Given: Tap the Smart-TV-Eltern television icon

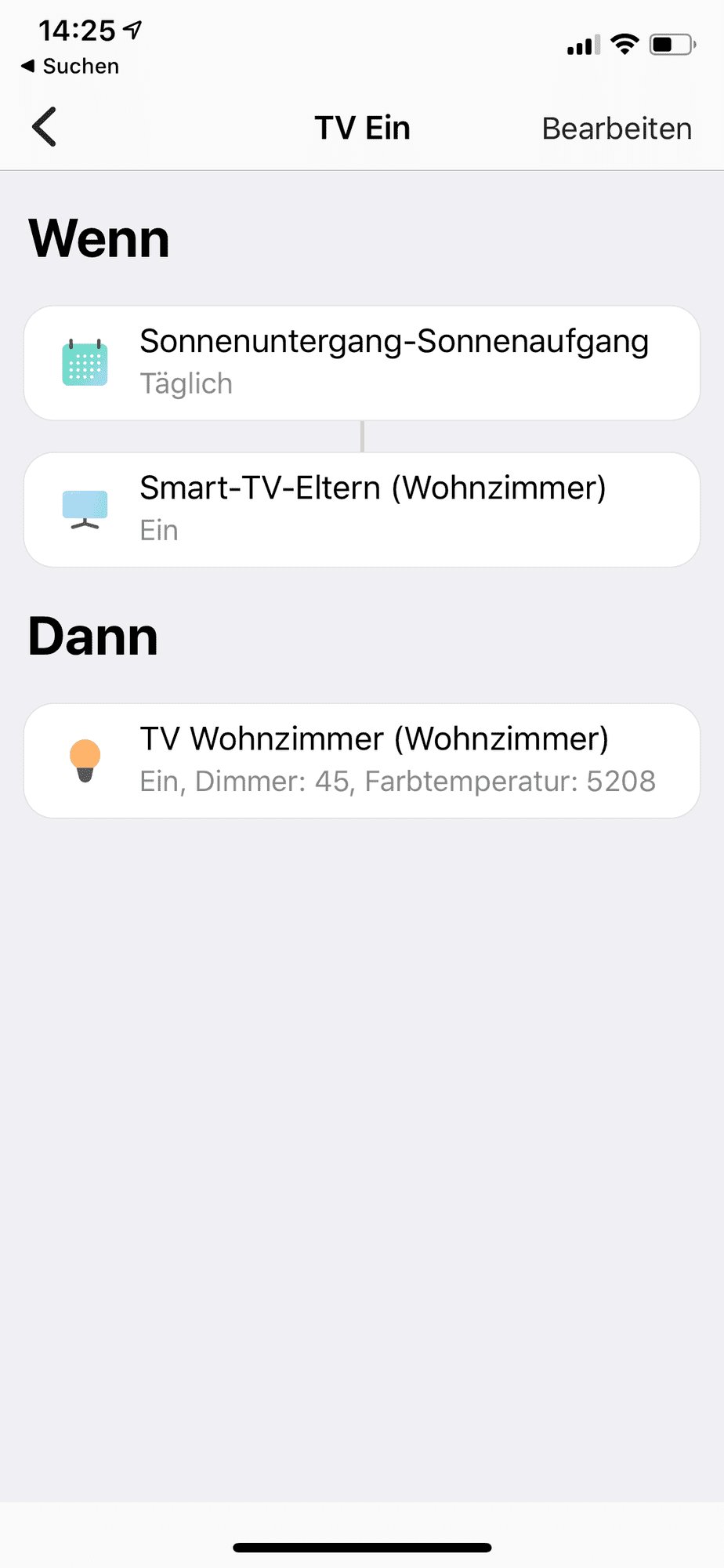Looking at the screenshot, I should [x=85, y=509].
